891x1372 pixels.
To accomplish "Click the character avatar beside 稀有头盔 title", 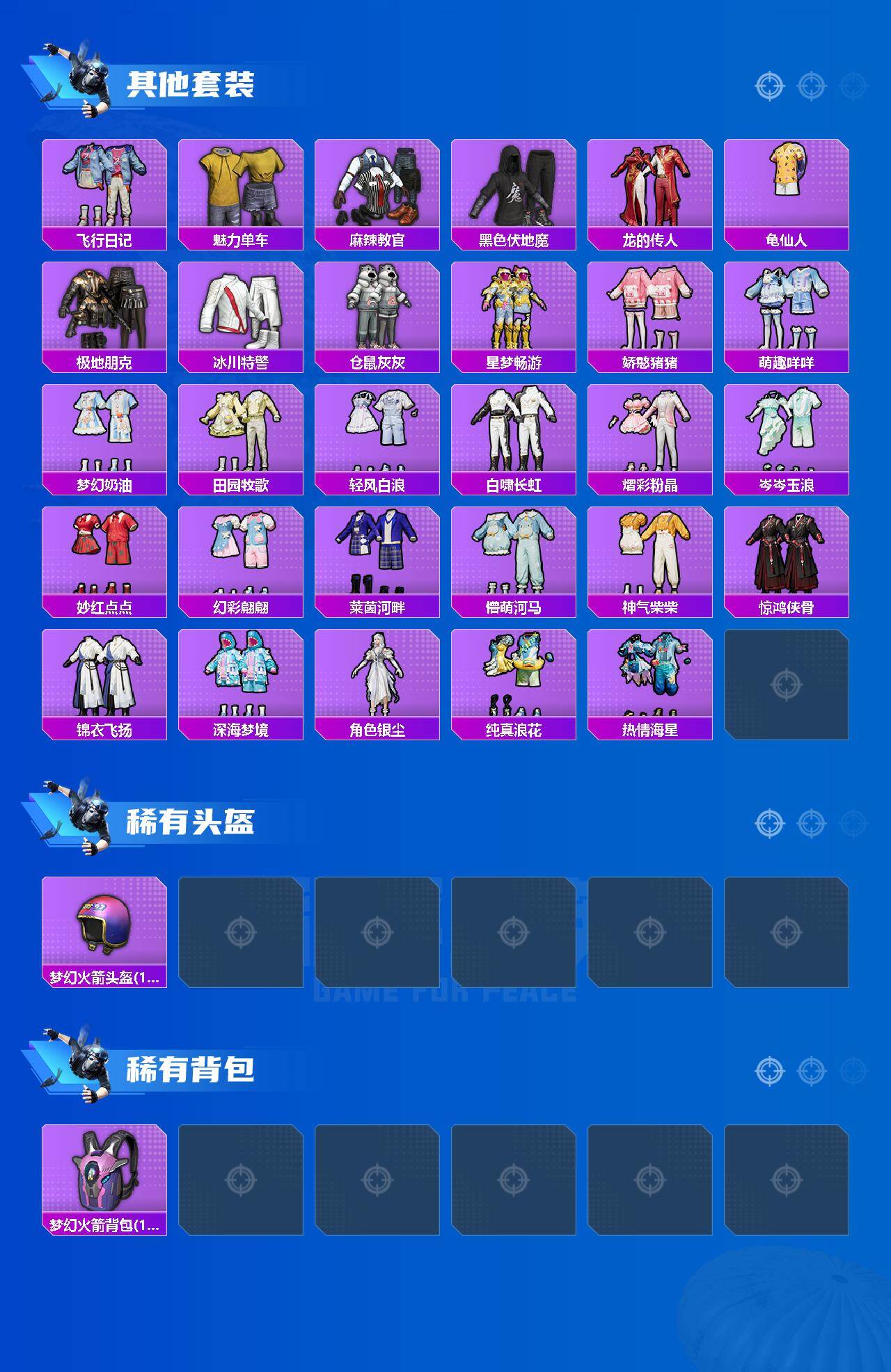I will click(x=77, y=814).
